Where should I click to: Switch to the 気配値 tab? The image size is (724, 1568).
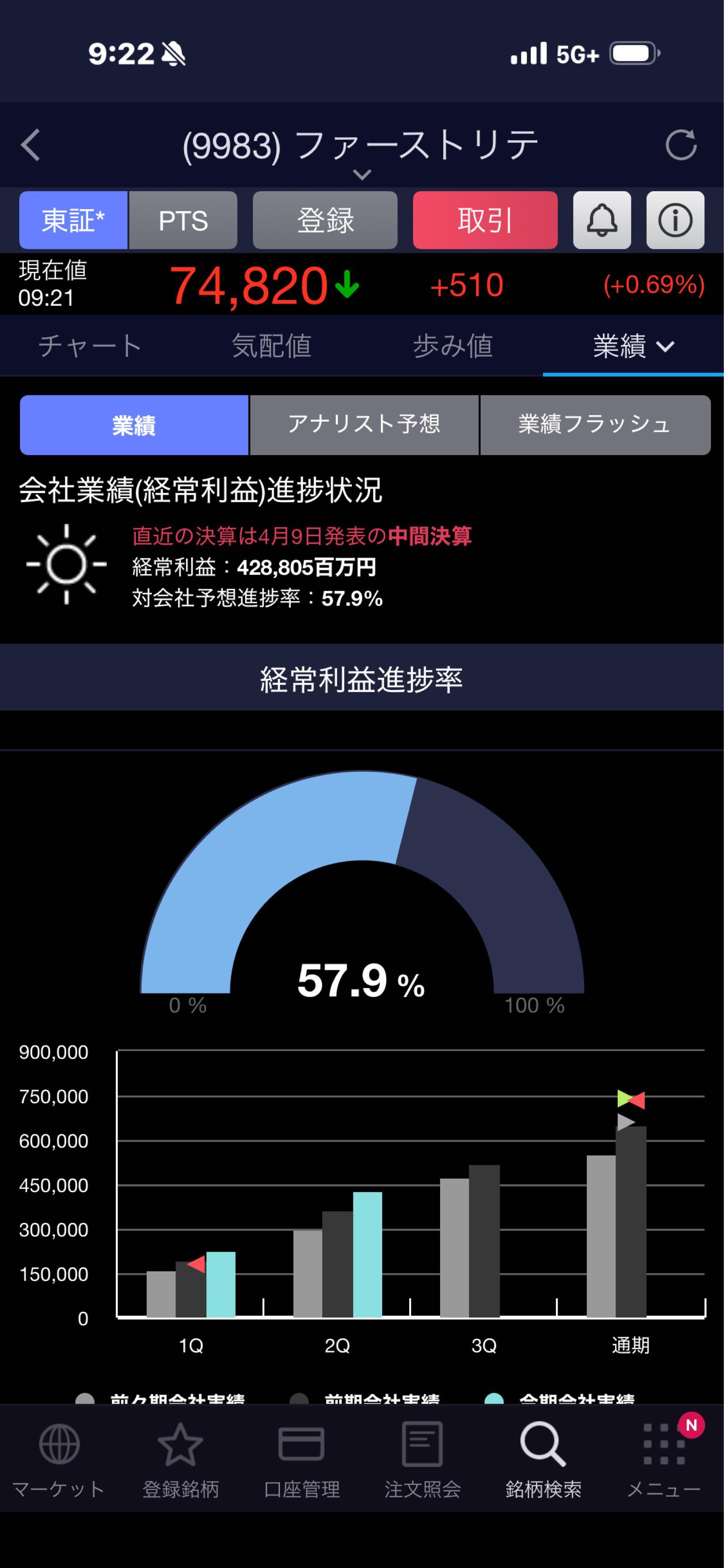[271, 346]
